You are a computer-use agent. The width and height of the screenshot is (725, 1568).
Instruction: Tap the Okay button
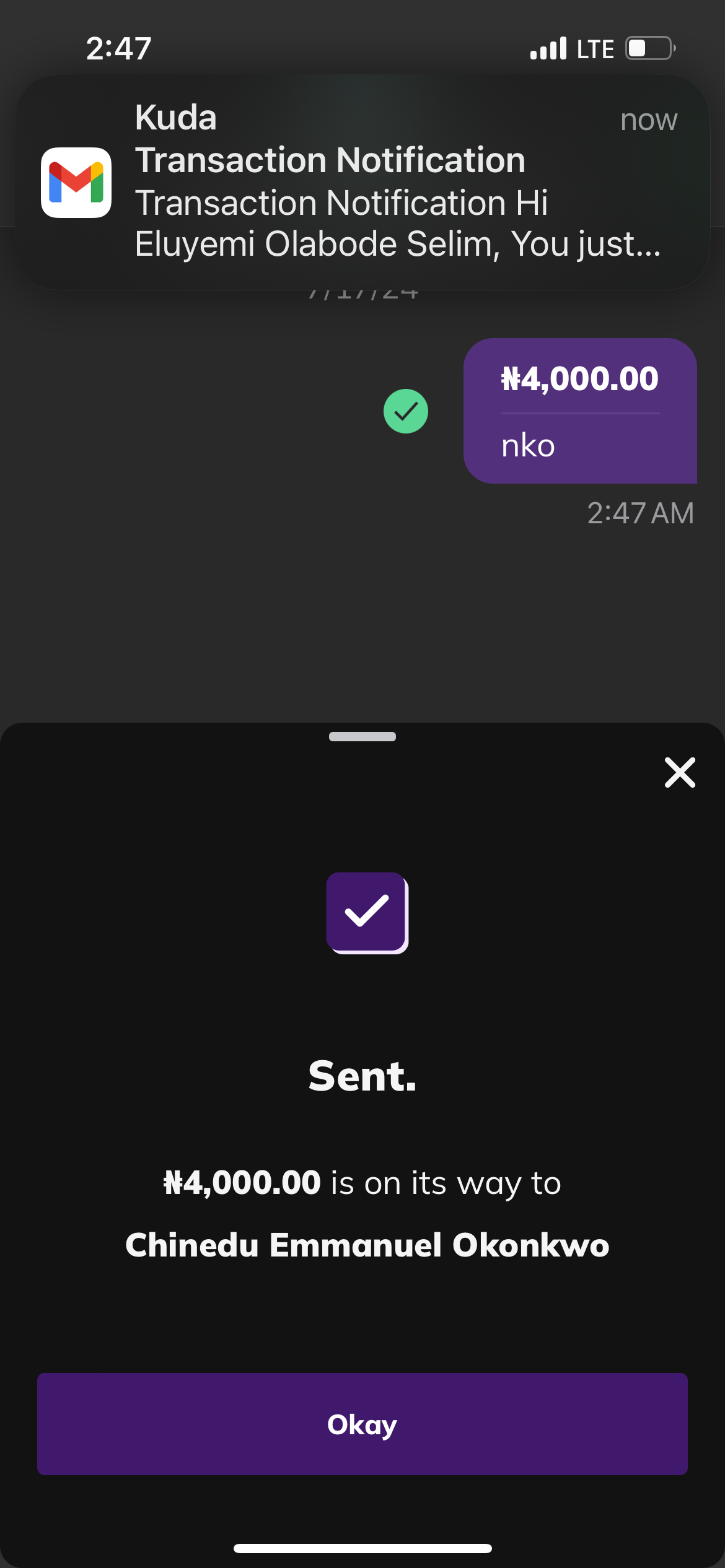tap(362, 1424)
